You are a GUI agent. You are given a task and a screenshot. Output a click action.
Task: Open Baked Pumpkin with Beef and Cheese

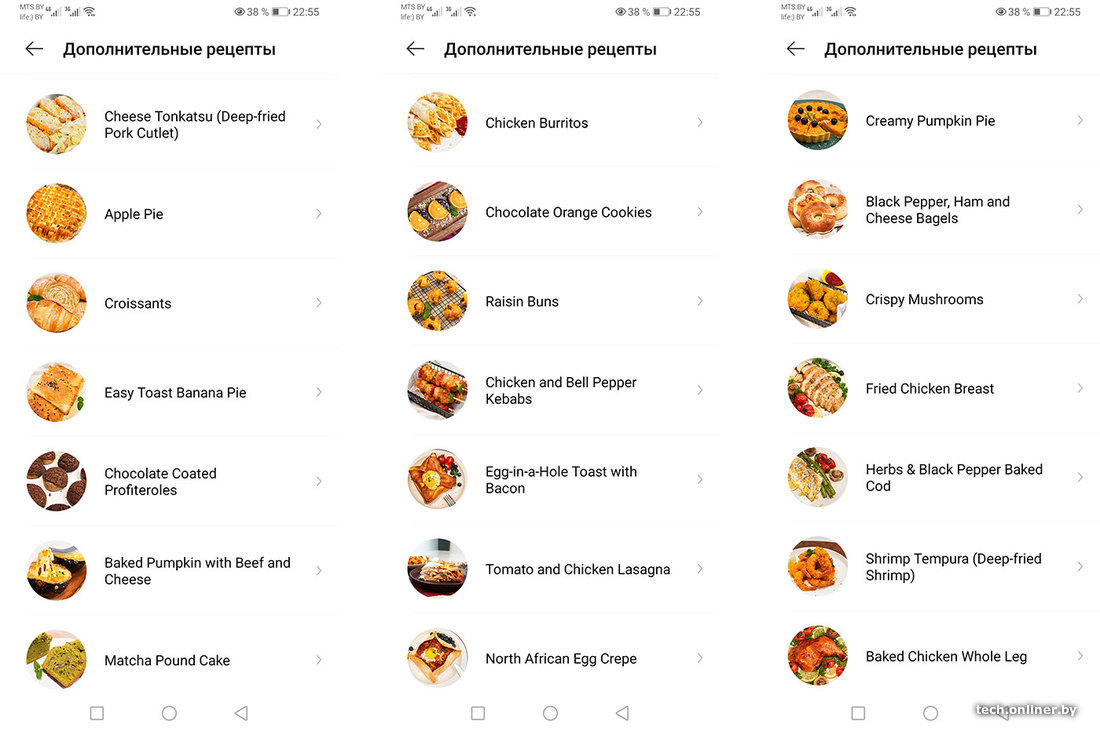click(197, 571)
